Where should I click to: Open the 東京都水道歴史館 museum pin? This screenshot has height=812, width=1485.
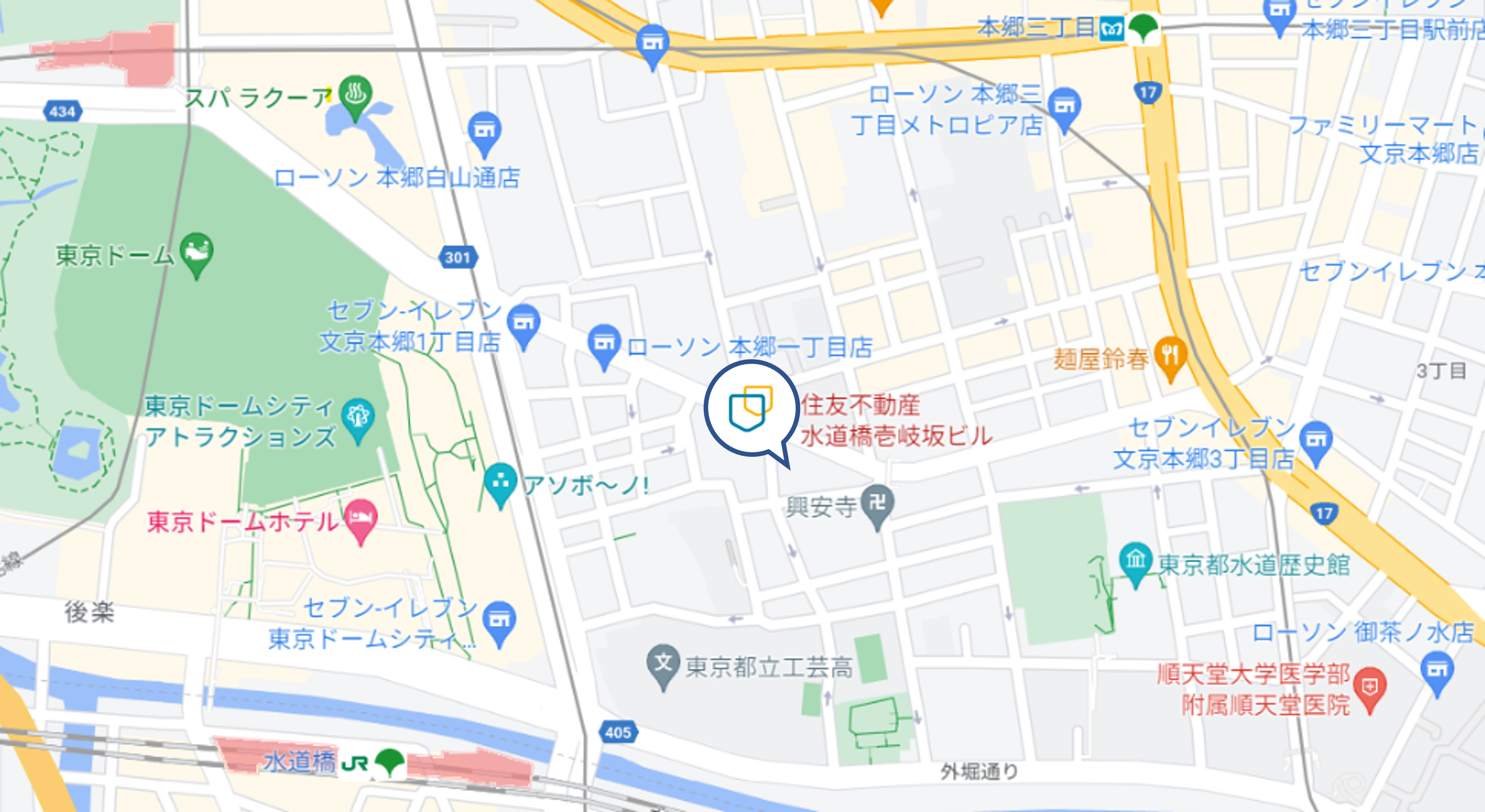click(x=1135, y=560)
